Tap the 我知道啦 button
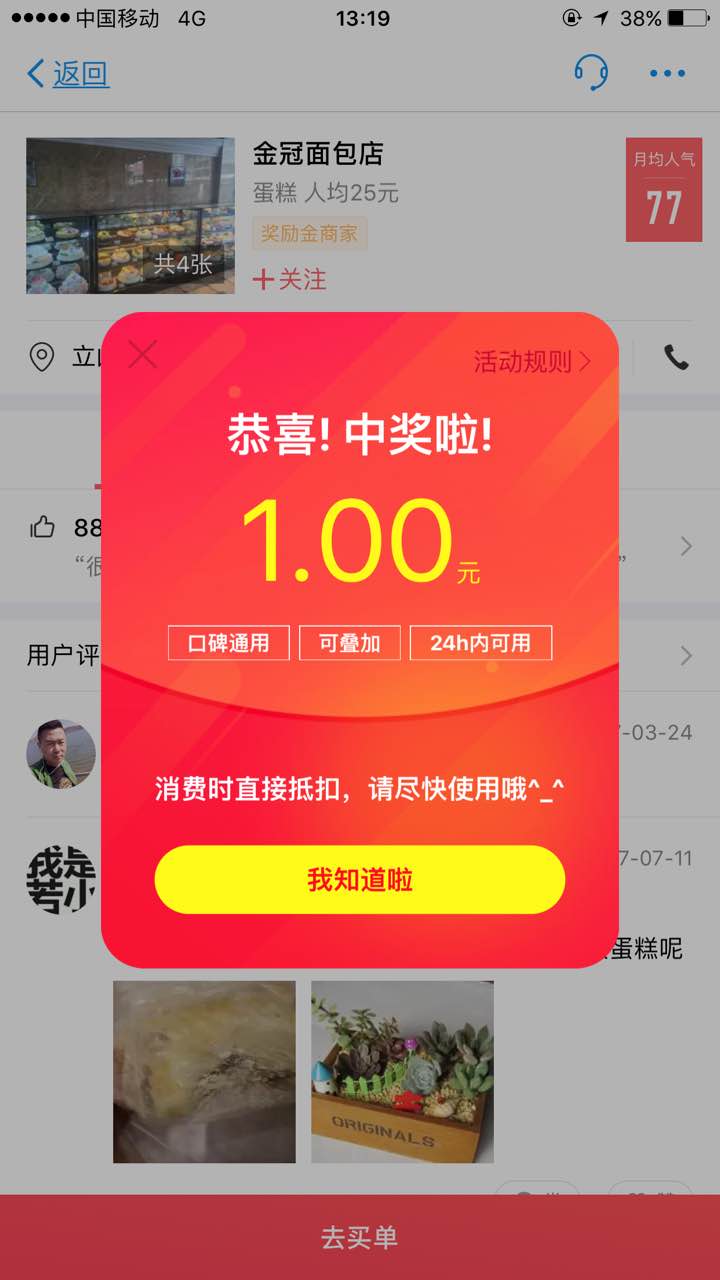 360,880
